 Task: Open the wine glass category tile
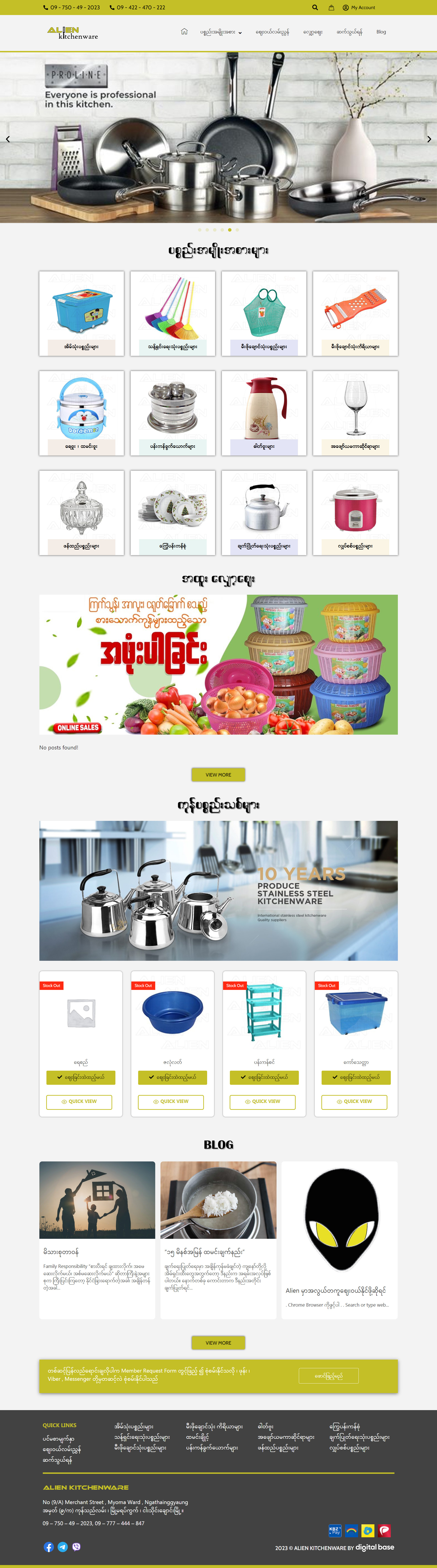click(x=356, y=413)
